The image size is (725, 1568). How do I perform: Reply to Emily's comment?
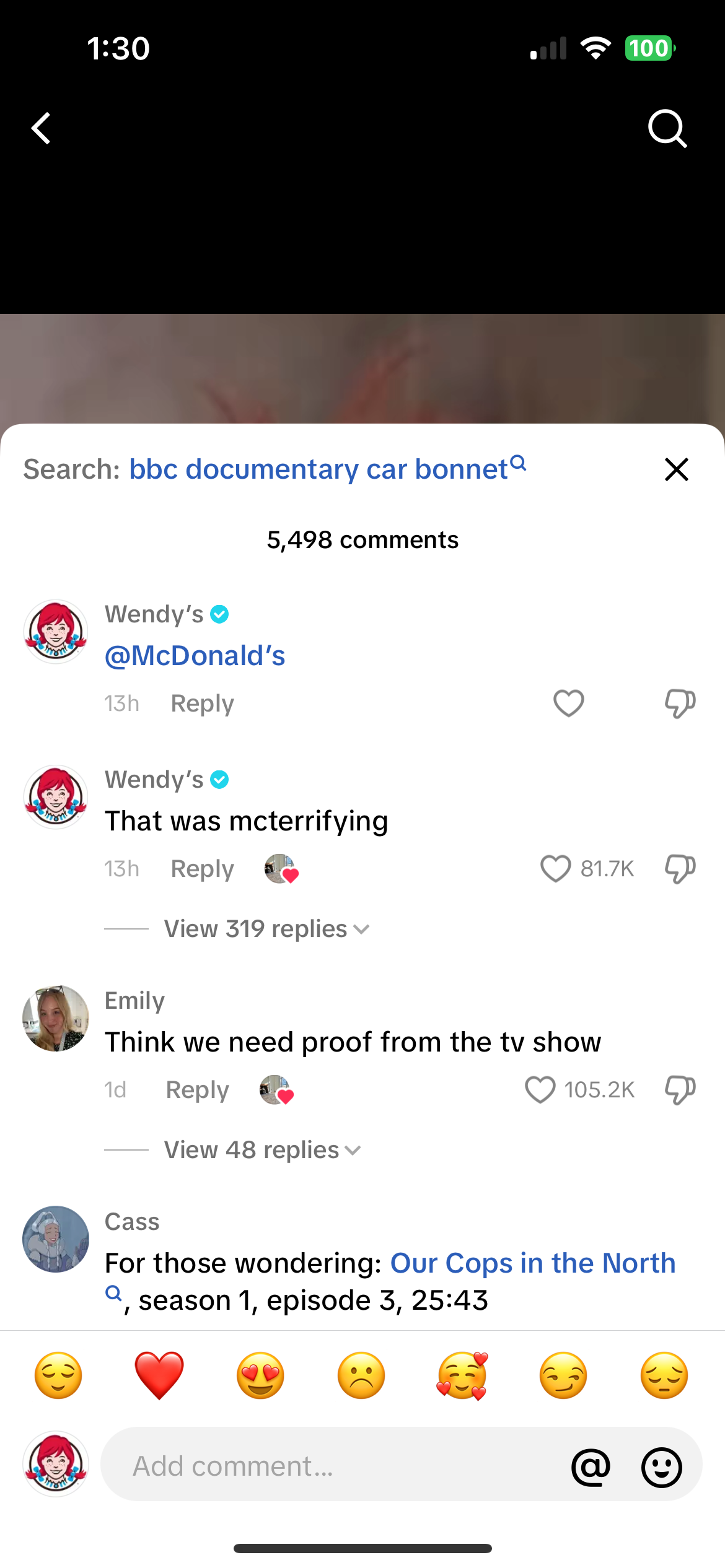tap(196, 1090)
